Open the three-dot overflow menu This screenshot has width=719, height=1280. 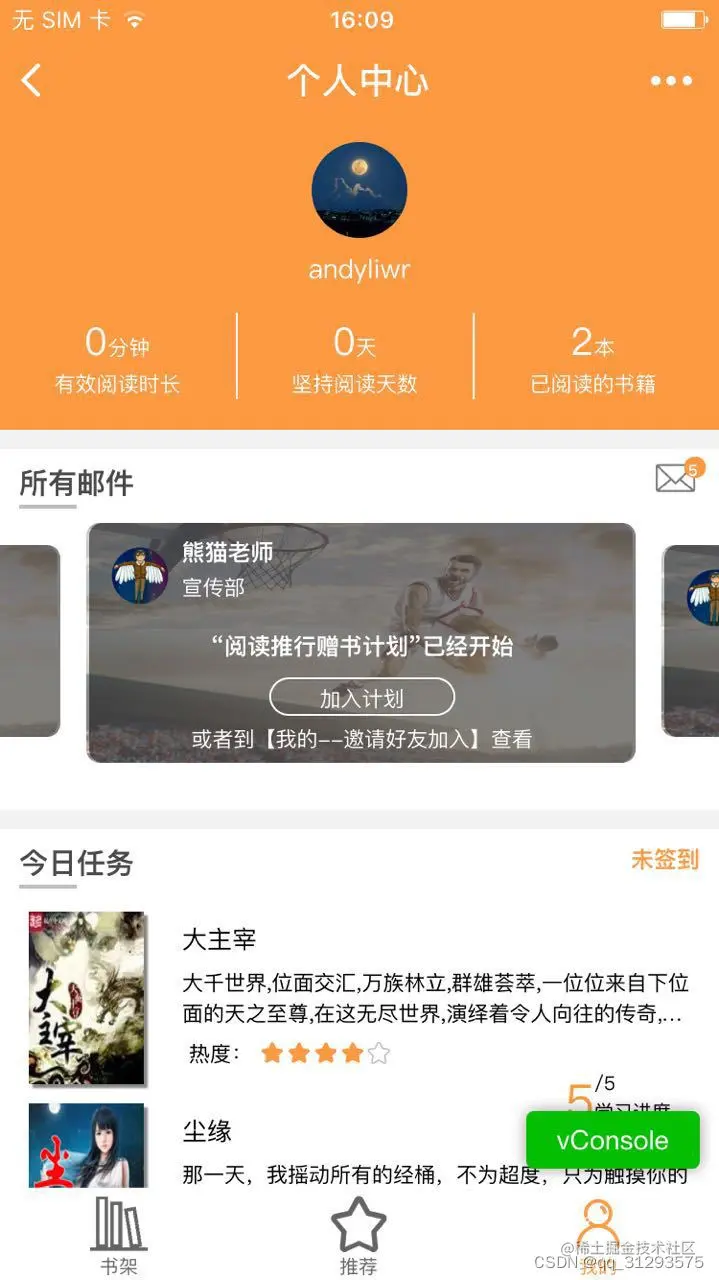[671, 81]
